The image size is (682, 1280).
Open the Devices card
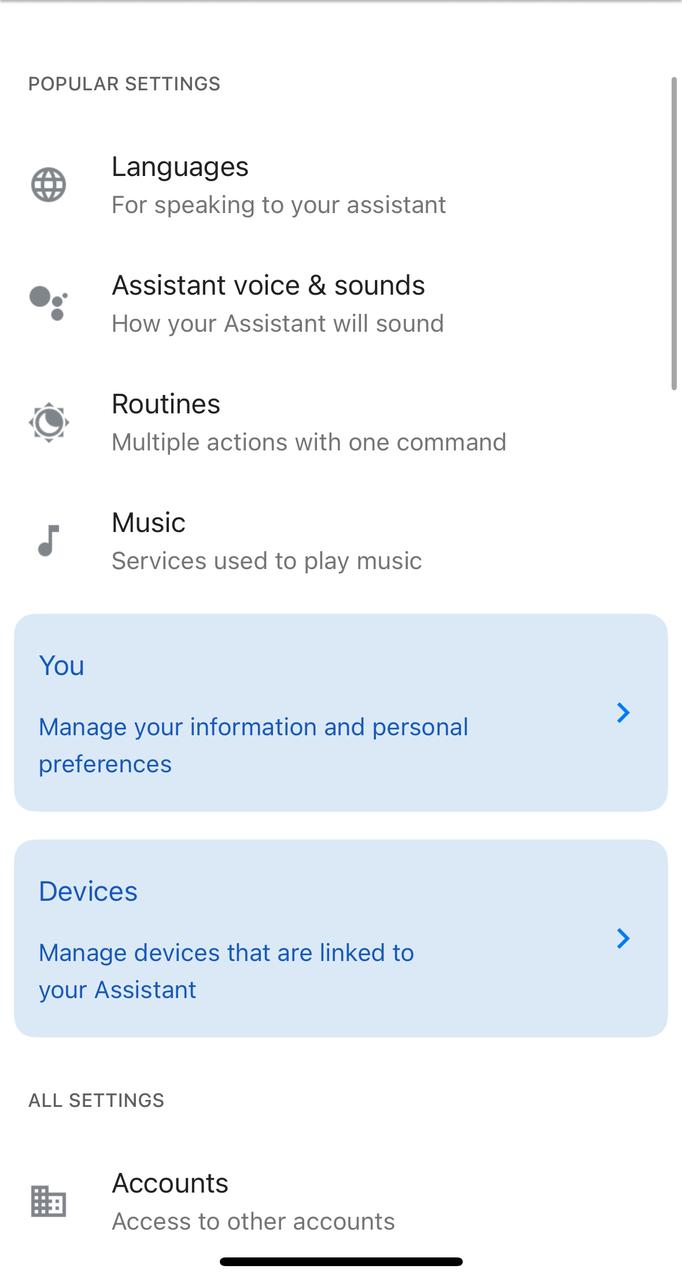pos(340,938)
